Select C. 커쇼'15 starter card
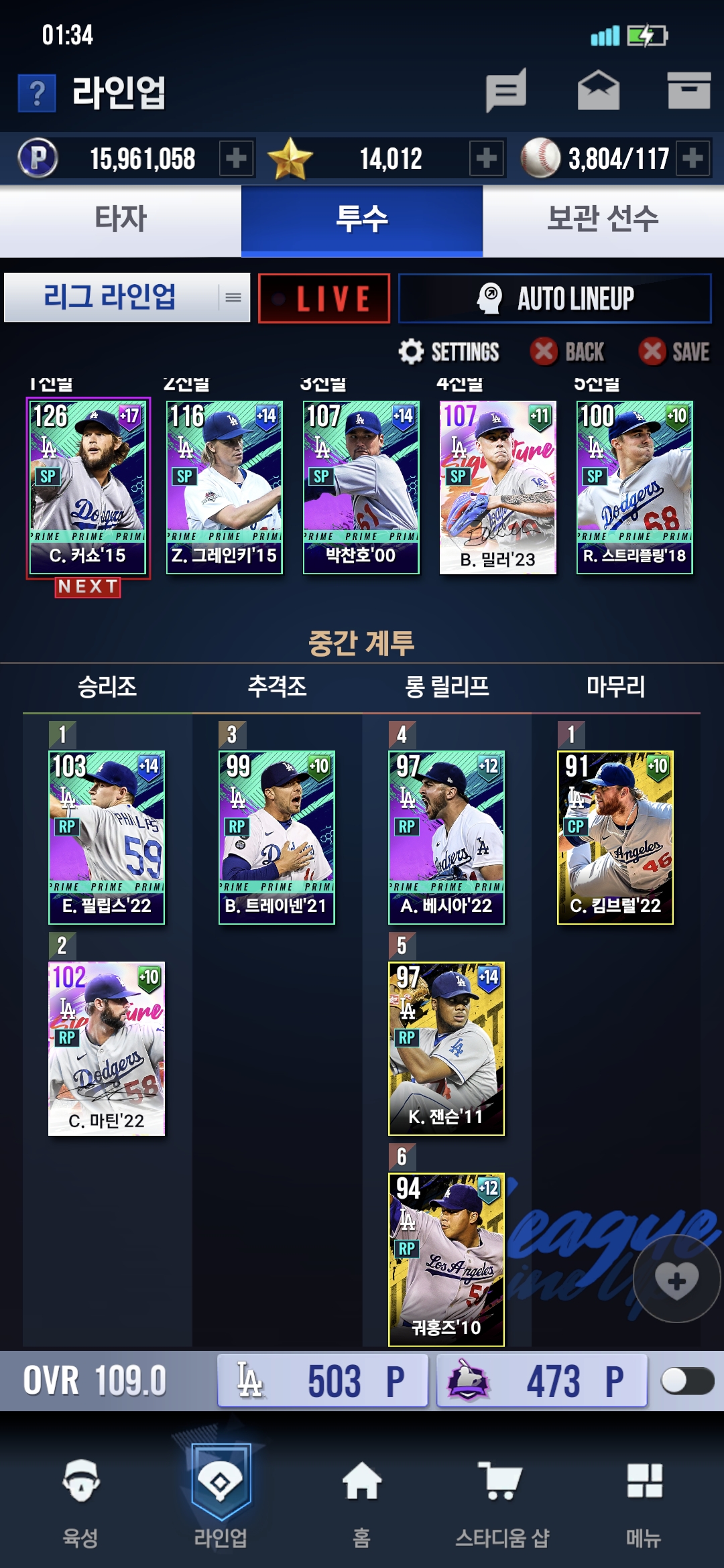 (88, 488)
